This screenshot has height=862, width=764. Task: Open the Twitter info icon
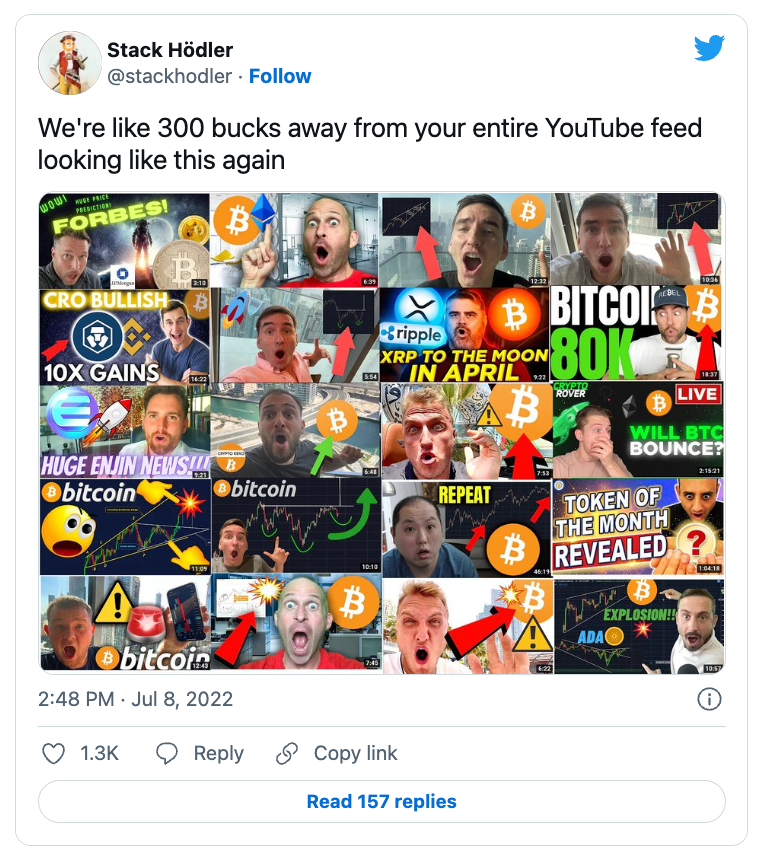point(709,699)
